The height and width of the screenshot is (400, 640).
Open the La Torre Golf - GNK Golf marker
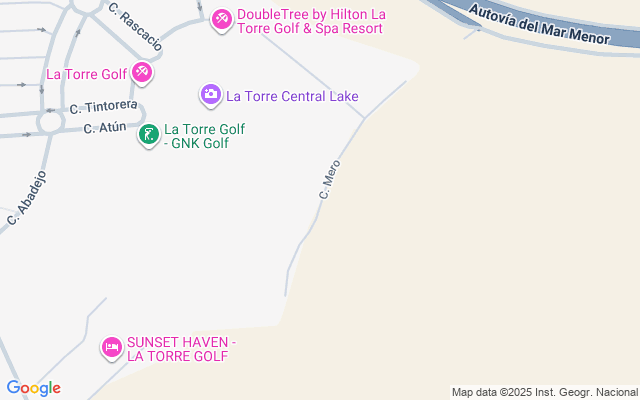pos(149,135)
